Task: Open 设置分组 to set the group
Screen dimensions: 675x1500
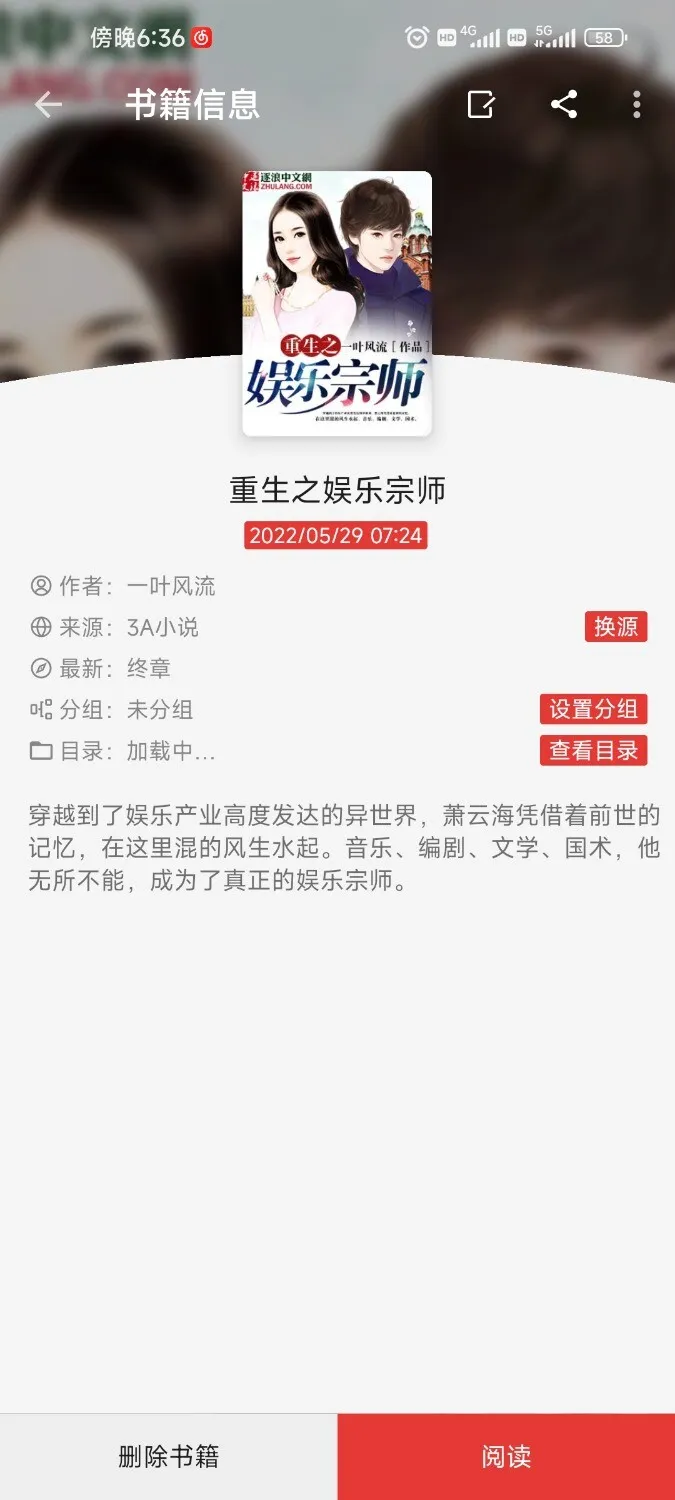Action: 593,709
